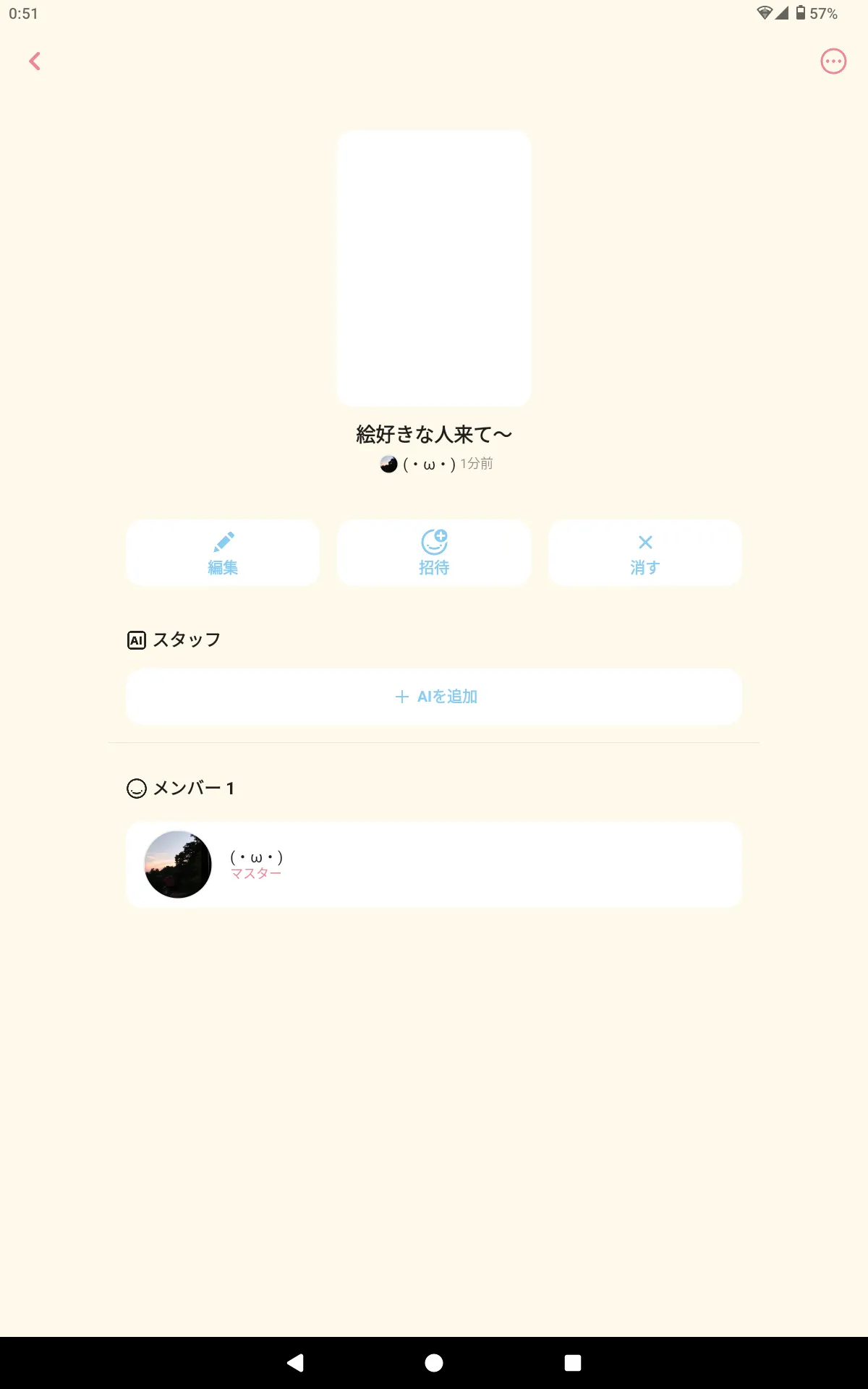
Task: Open recent apps from navigation bar
Action: coord(573,1363)
